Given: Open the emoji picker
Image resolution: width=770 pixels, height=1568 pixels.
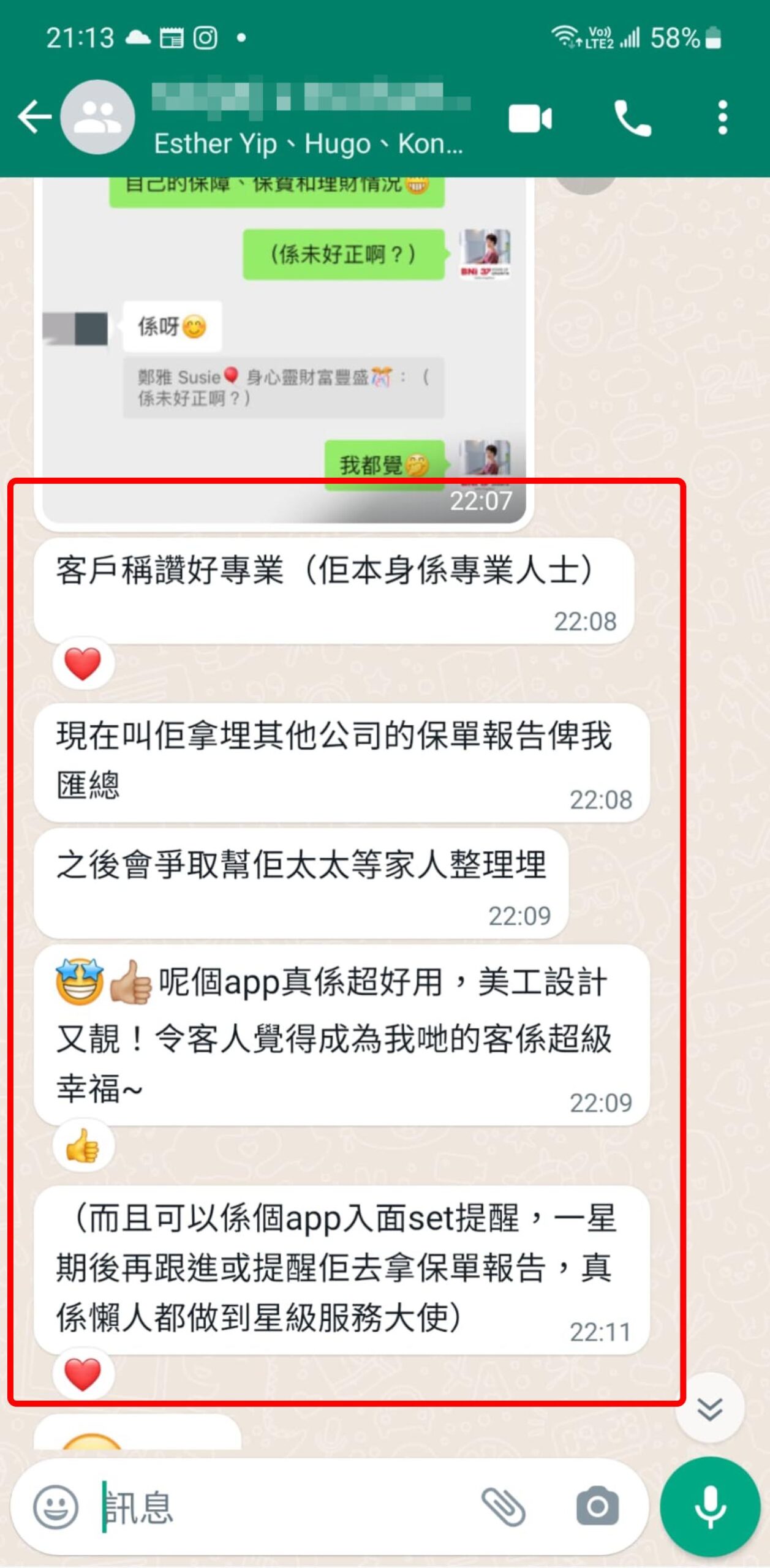Looking at the screenshot, I should [x=56, y=1507].
